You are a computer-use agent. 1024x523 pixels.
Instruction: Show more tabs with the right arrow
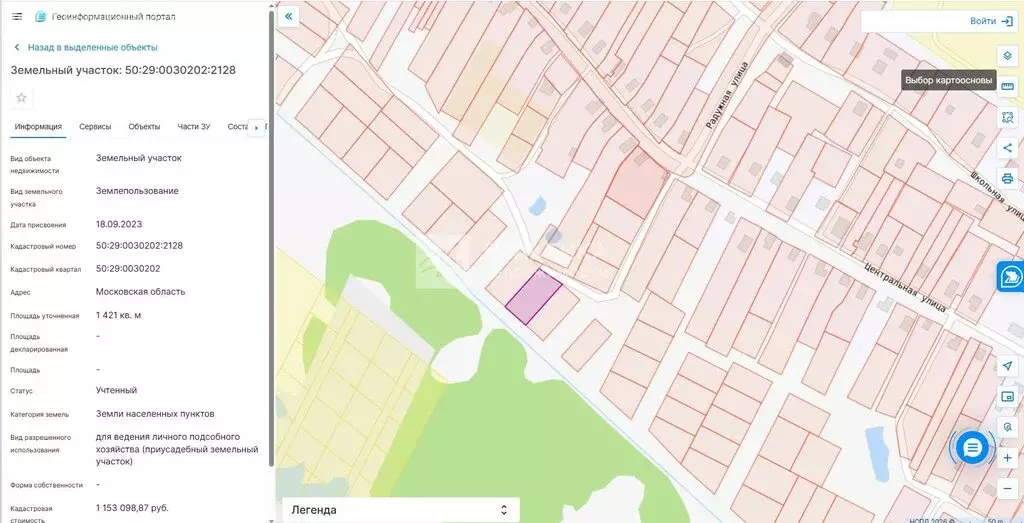pyautogui.click(x=257, y=127)
